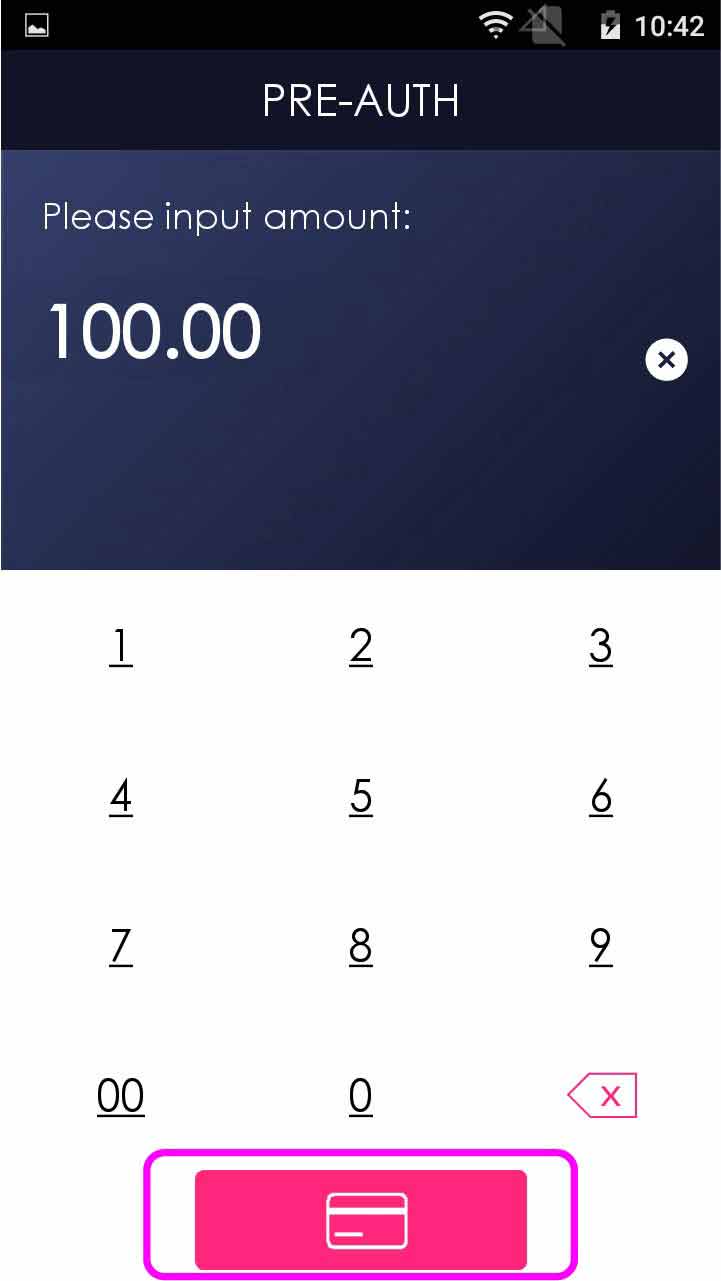The width and height of the screenshot is (721, 1281).
Task: Tap the double zero 00 key
Action: (x=120, y=1096)
